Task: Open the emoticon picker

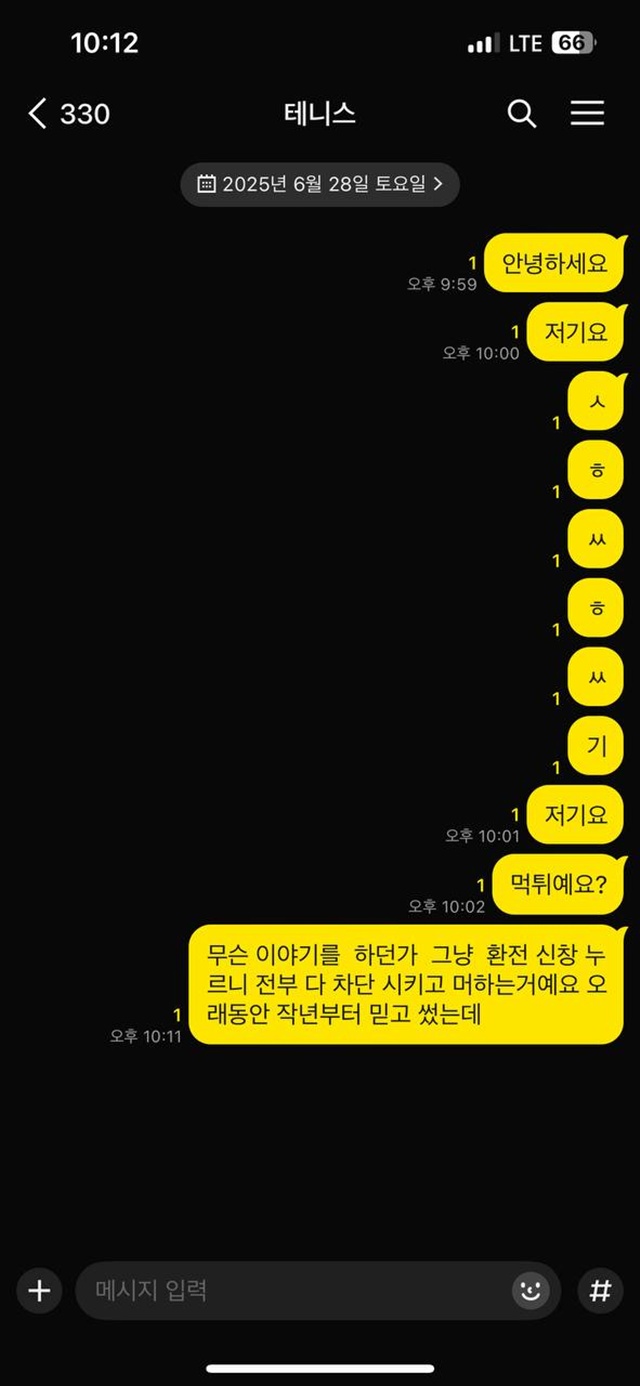Action: 531,1291
